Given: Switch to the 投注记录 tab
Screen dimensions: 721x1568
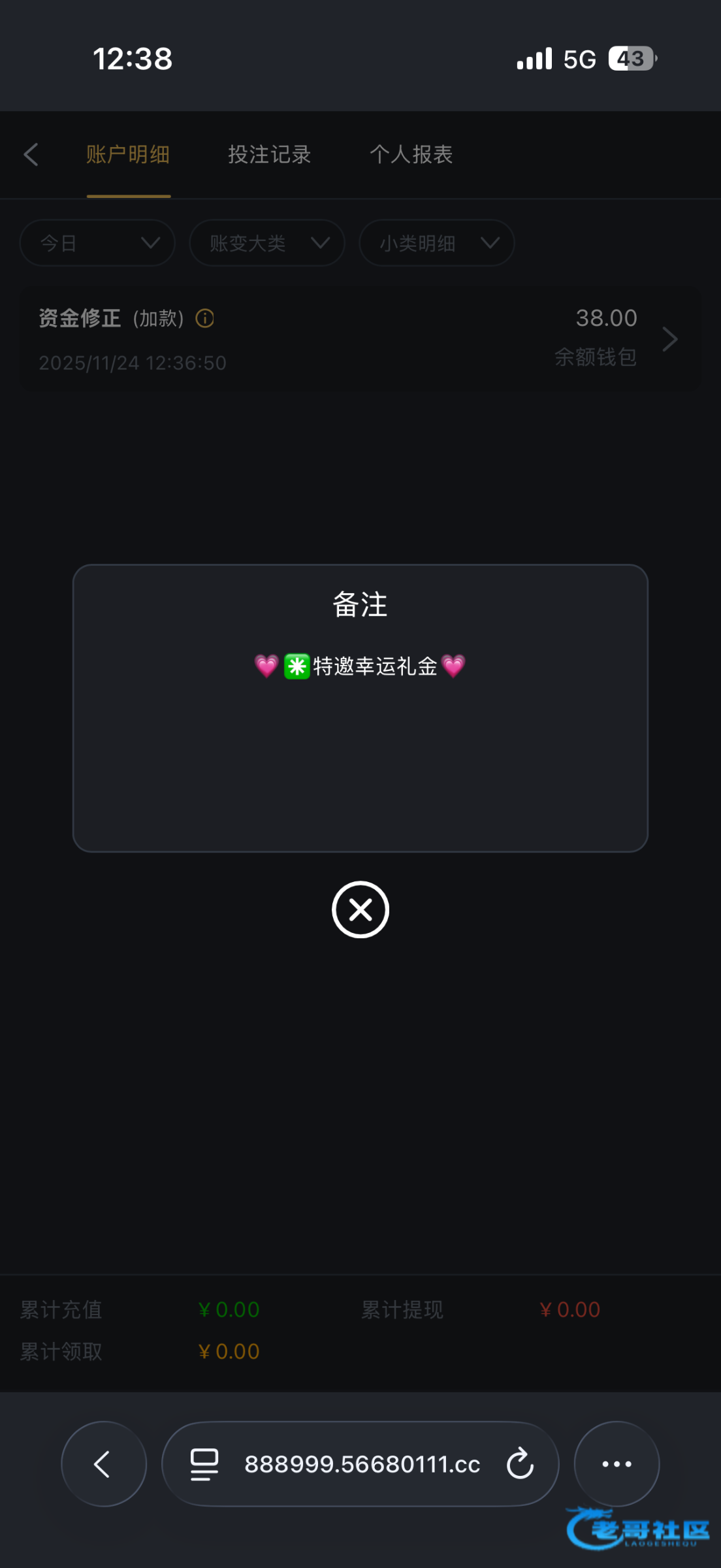Looking at the screenshot, I should [269, 155].
